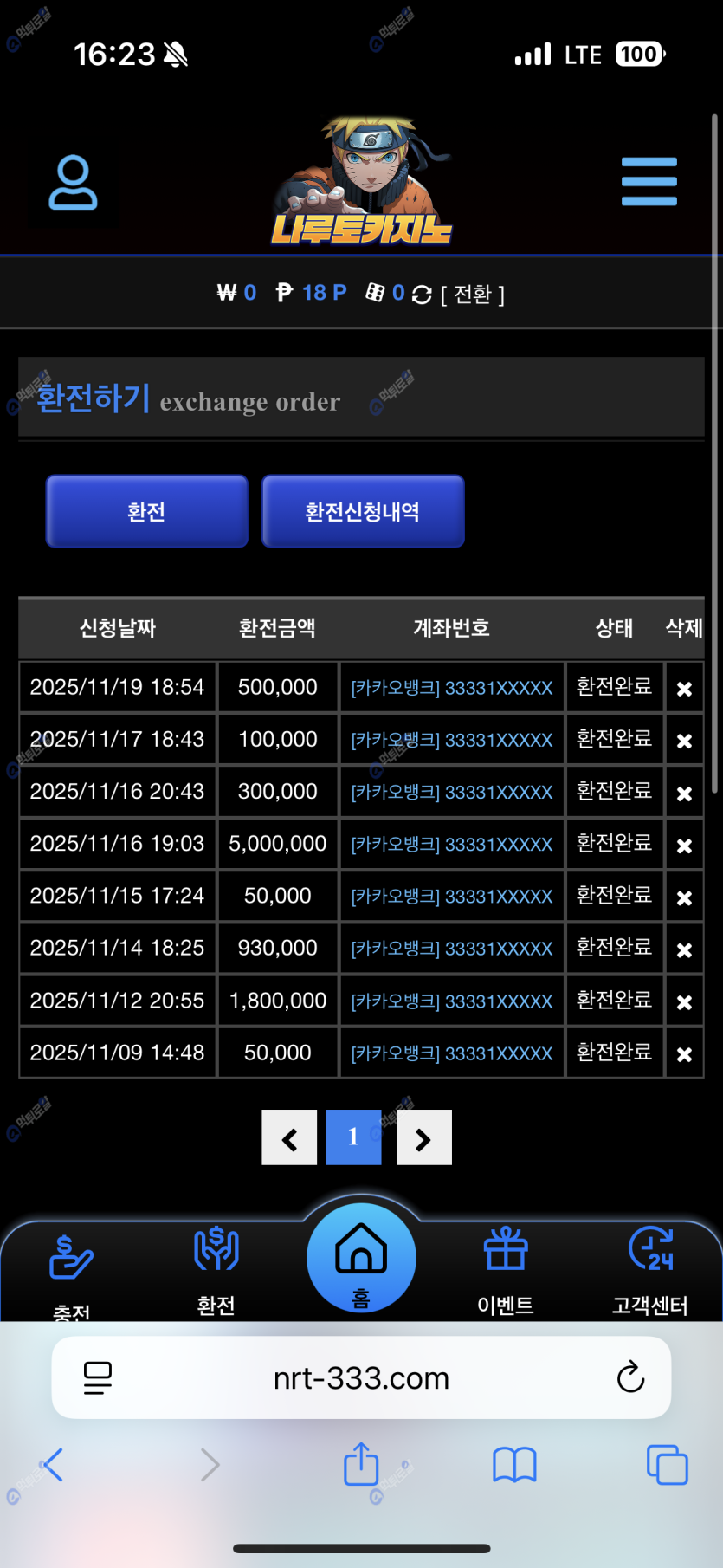Remove the 1,800,000 exchange entry

coord(684,1001)
